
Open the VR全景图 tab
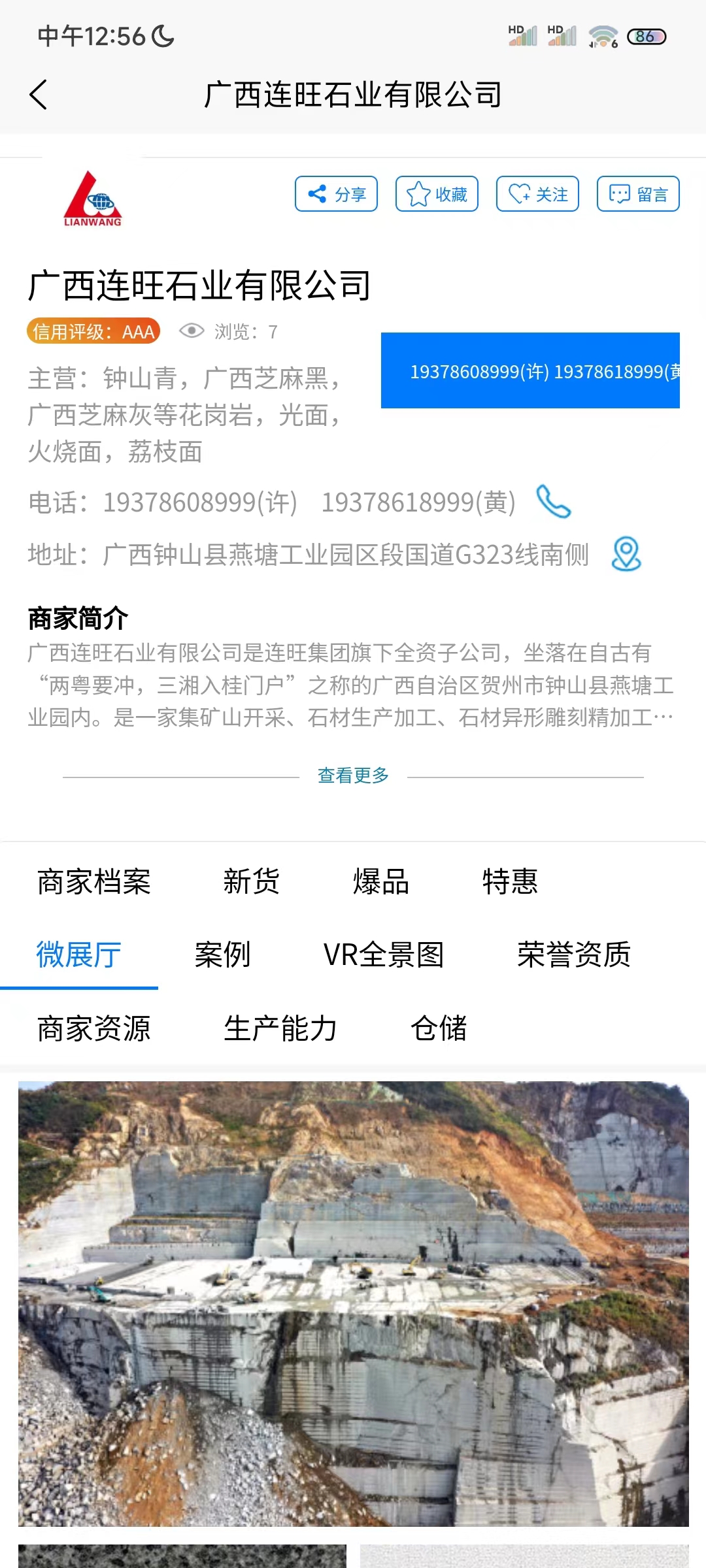tap(384, 955)
